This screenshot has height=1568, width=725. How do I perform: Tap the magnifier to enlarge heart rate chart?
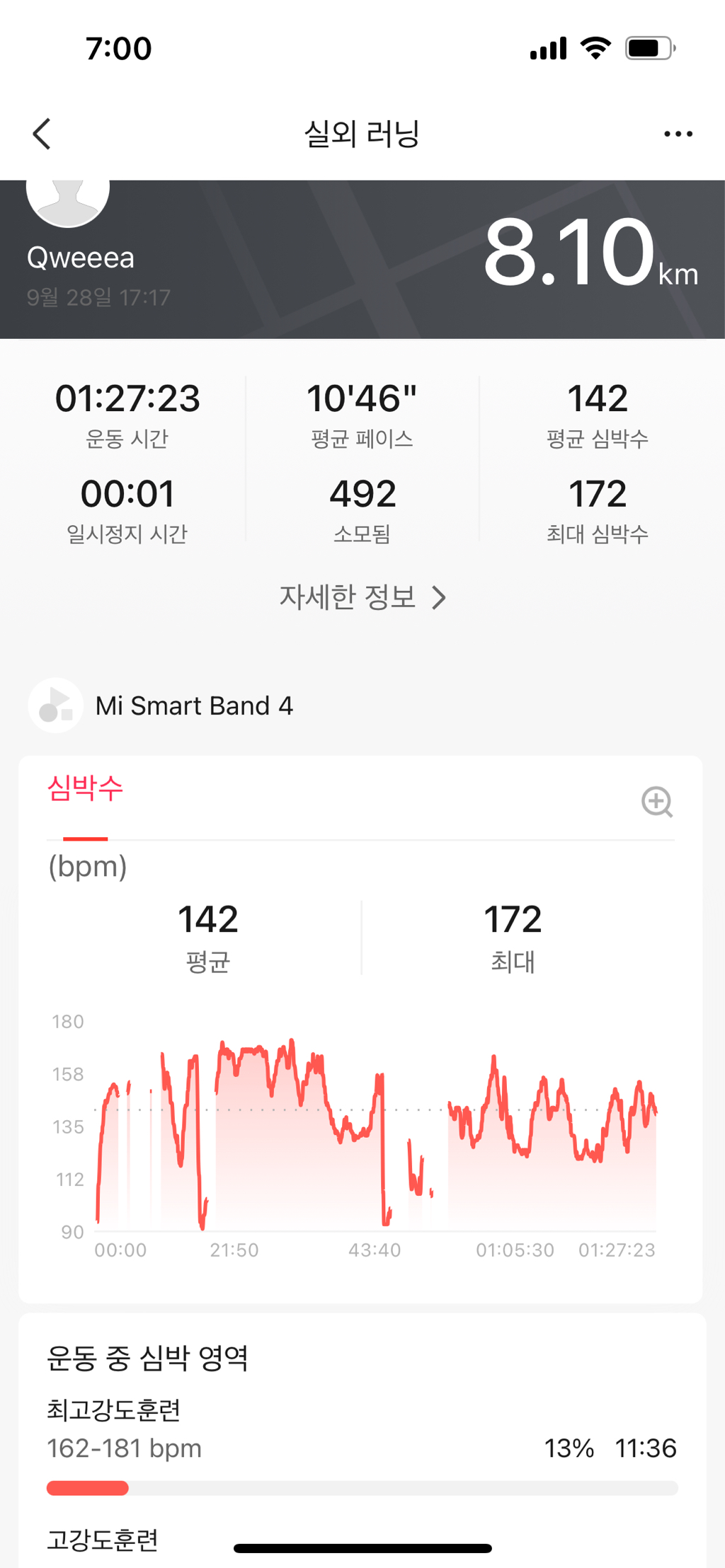tap(658, 802)
